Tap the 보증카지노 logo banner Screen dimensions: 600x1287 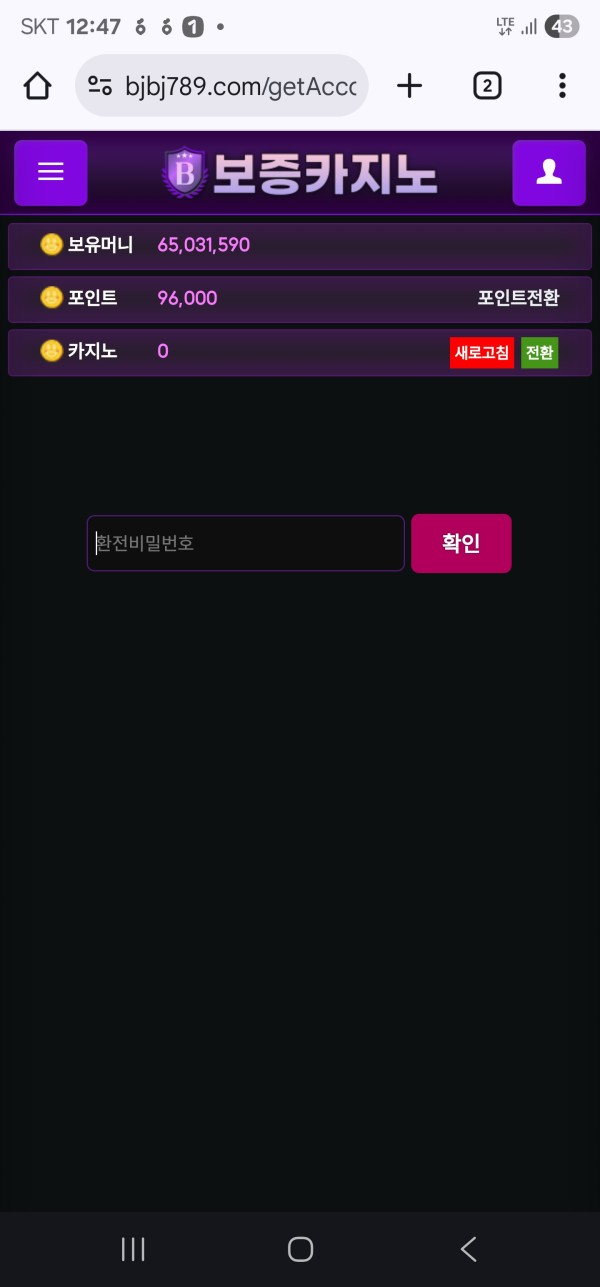coord(300,173)
